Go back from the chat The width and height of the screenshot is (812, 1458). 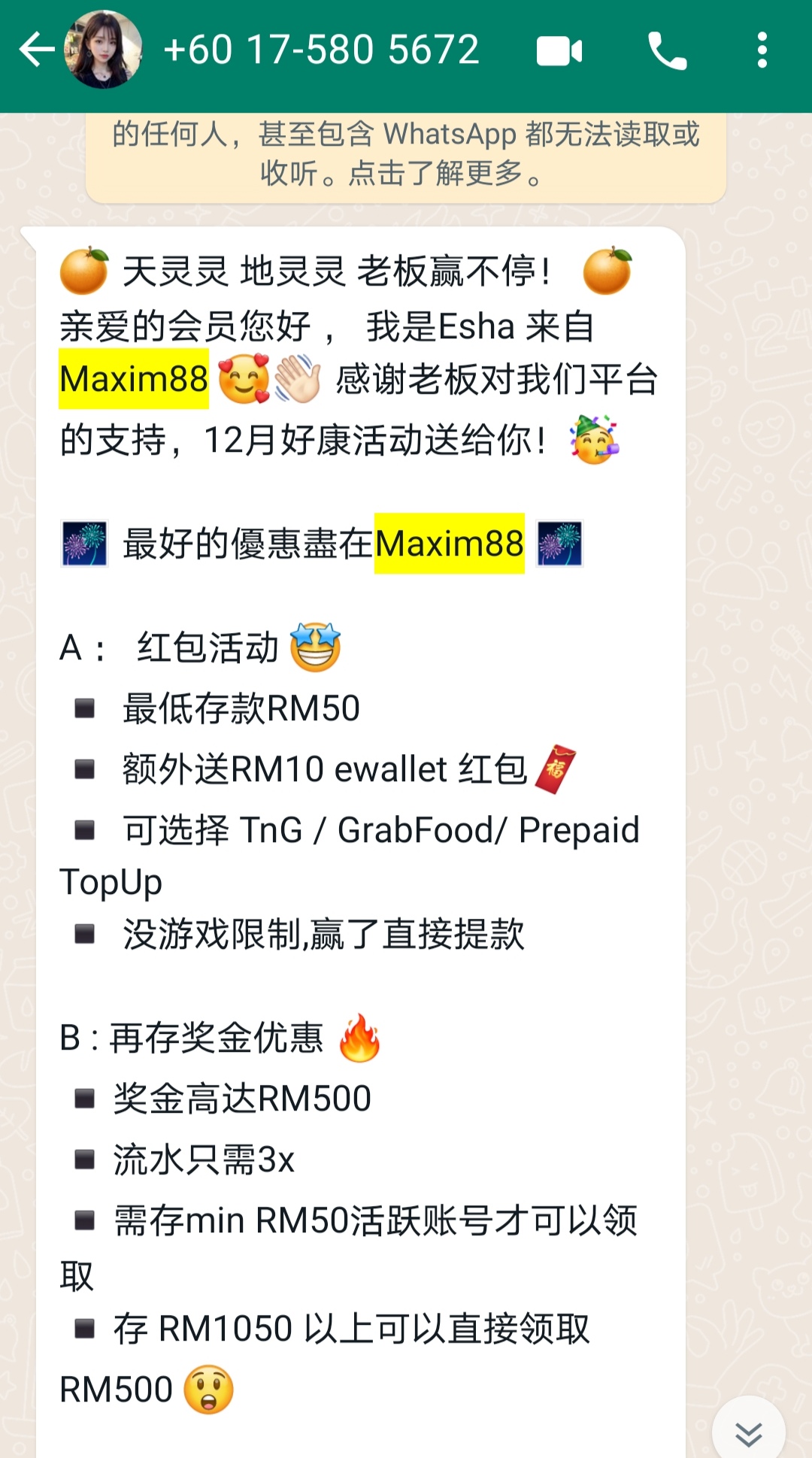point(36,50)
